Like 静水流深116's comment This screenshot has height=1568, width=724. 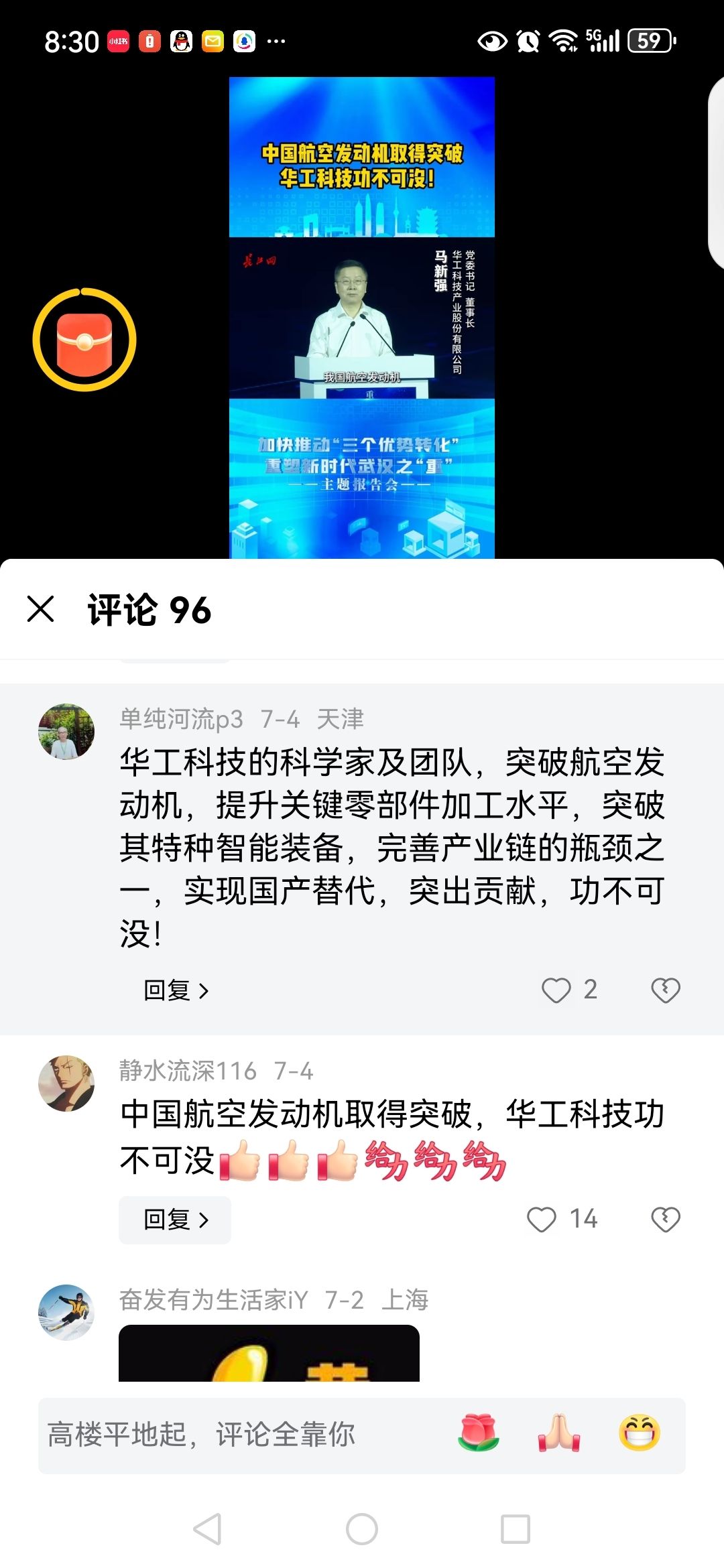coord(542,1219)
